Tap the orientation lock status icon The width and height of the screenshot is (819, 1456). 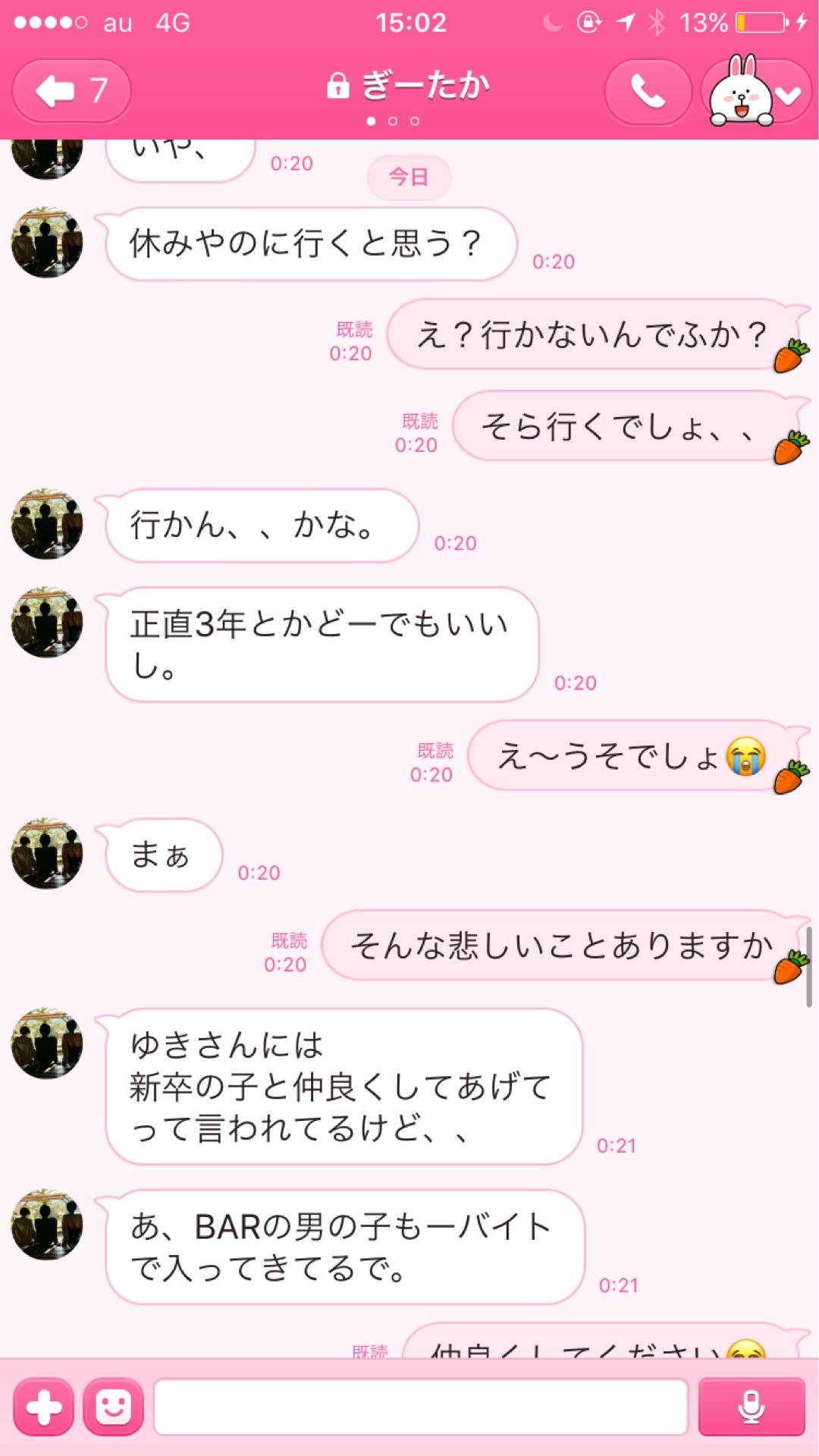[588, 23]
